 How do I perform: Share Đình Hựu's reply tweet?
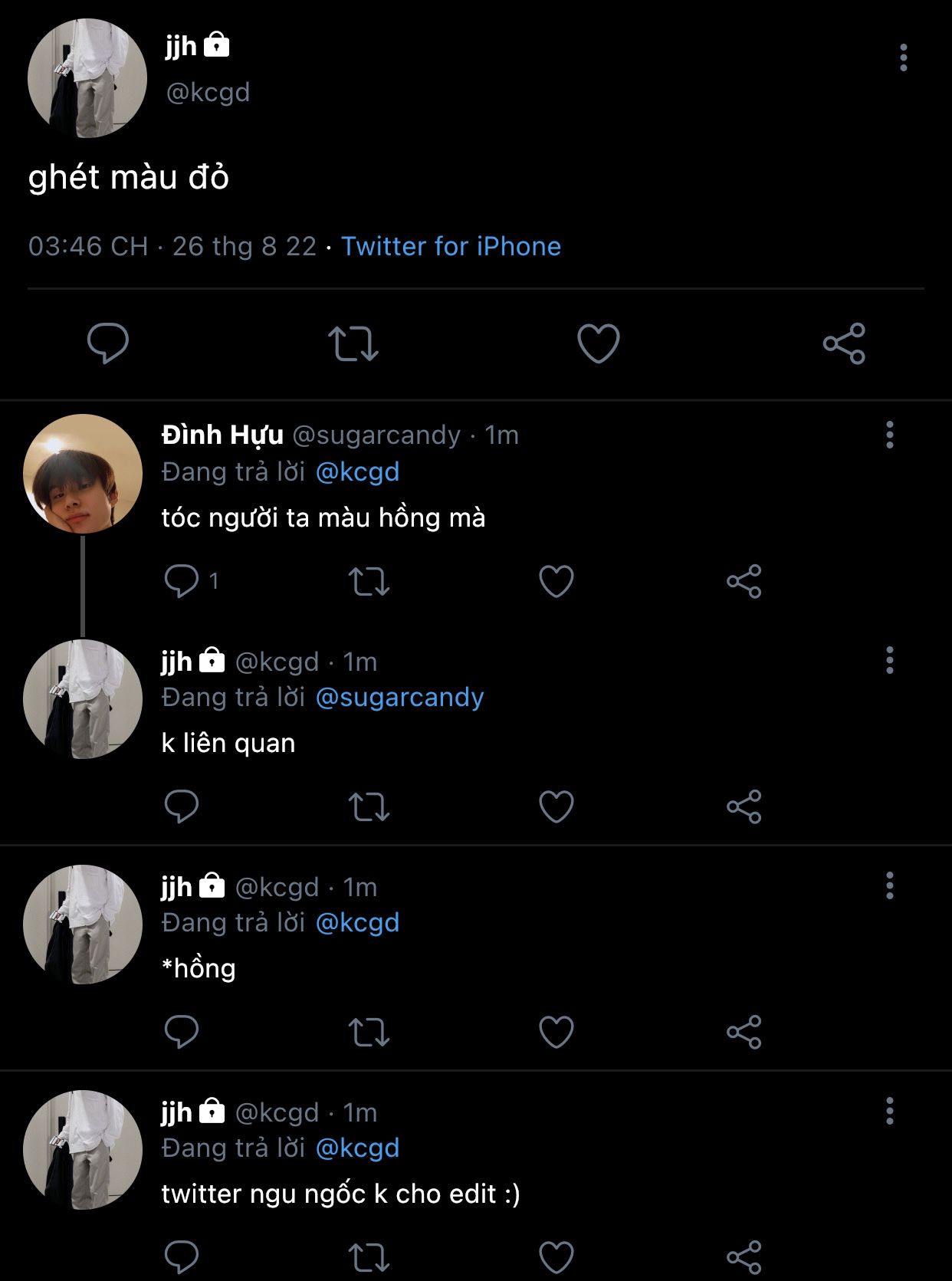[744, 581]
